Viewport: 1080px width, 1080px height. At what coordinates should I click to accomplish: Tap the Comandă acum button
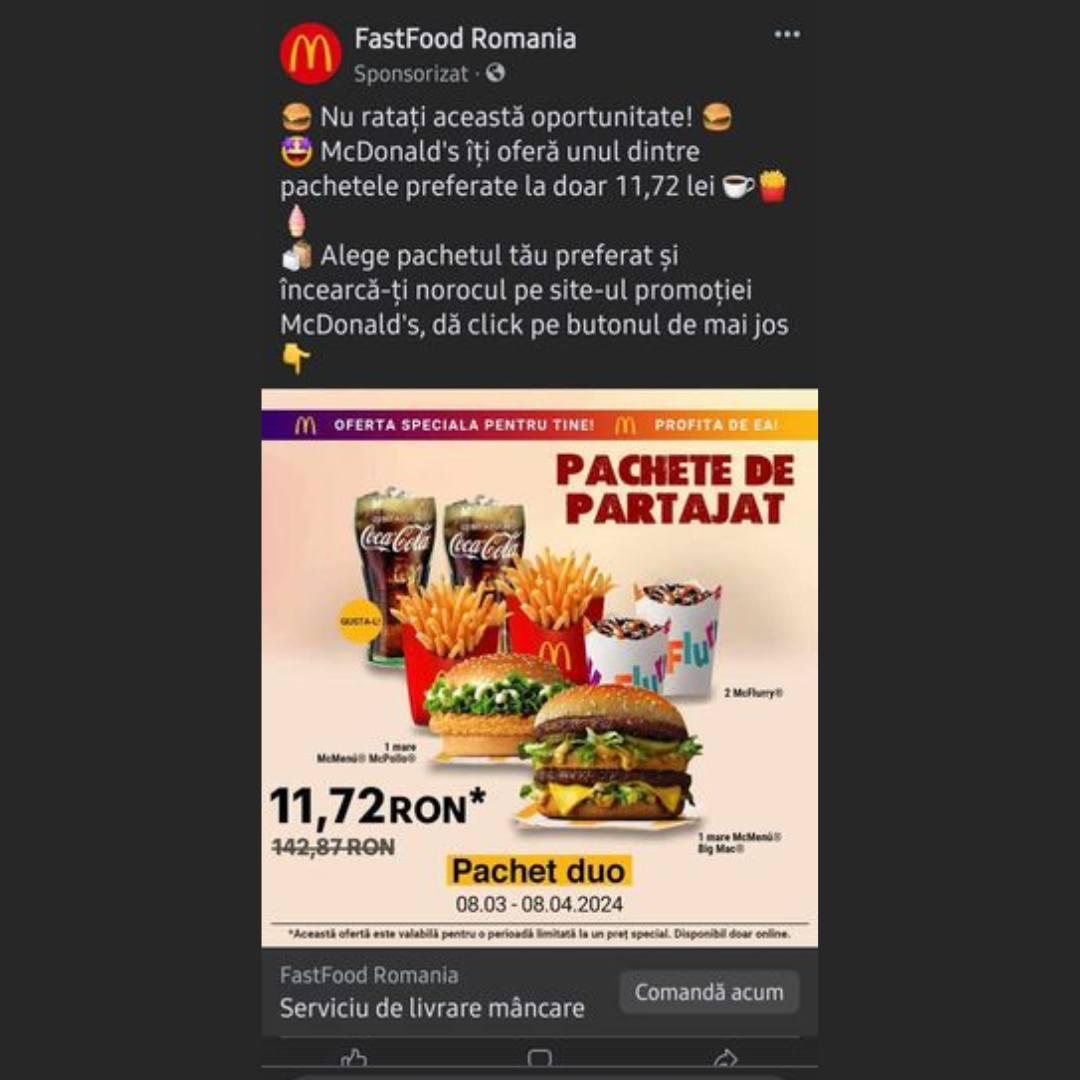709,993
